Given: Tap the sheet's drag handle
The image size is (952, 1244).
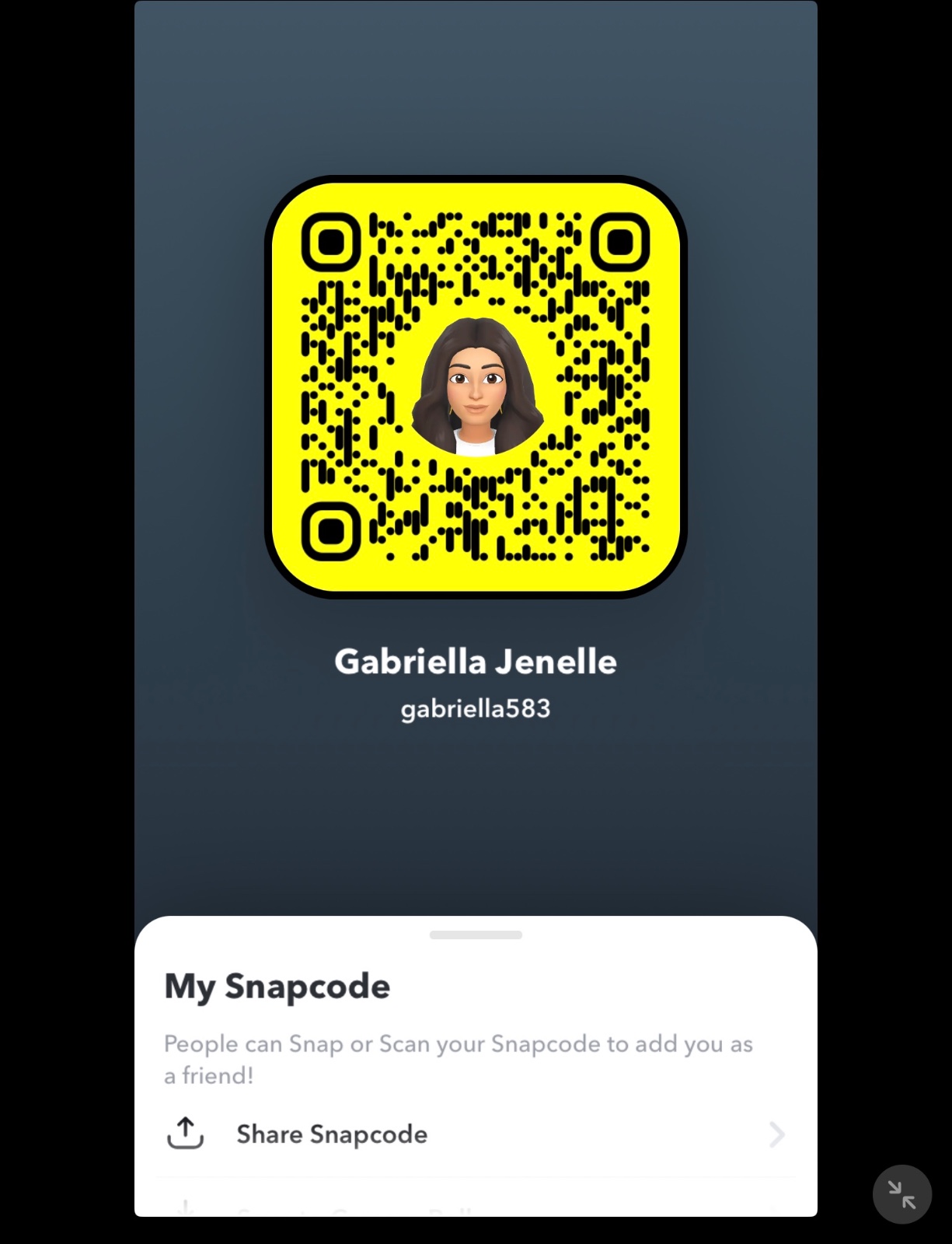Looking at the screenshot, I should tap(476, 935).
